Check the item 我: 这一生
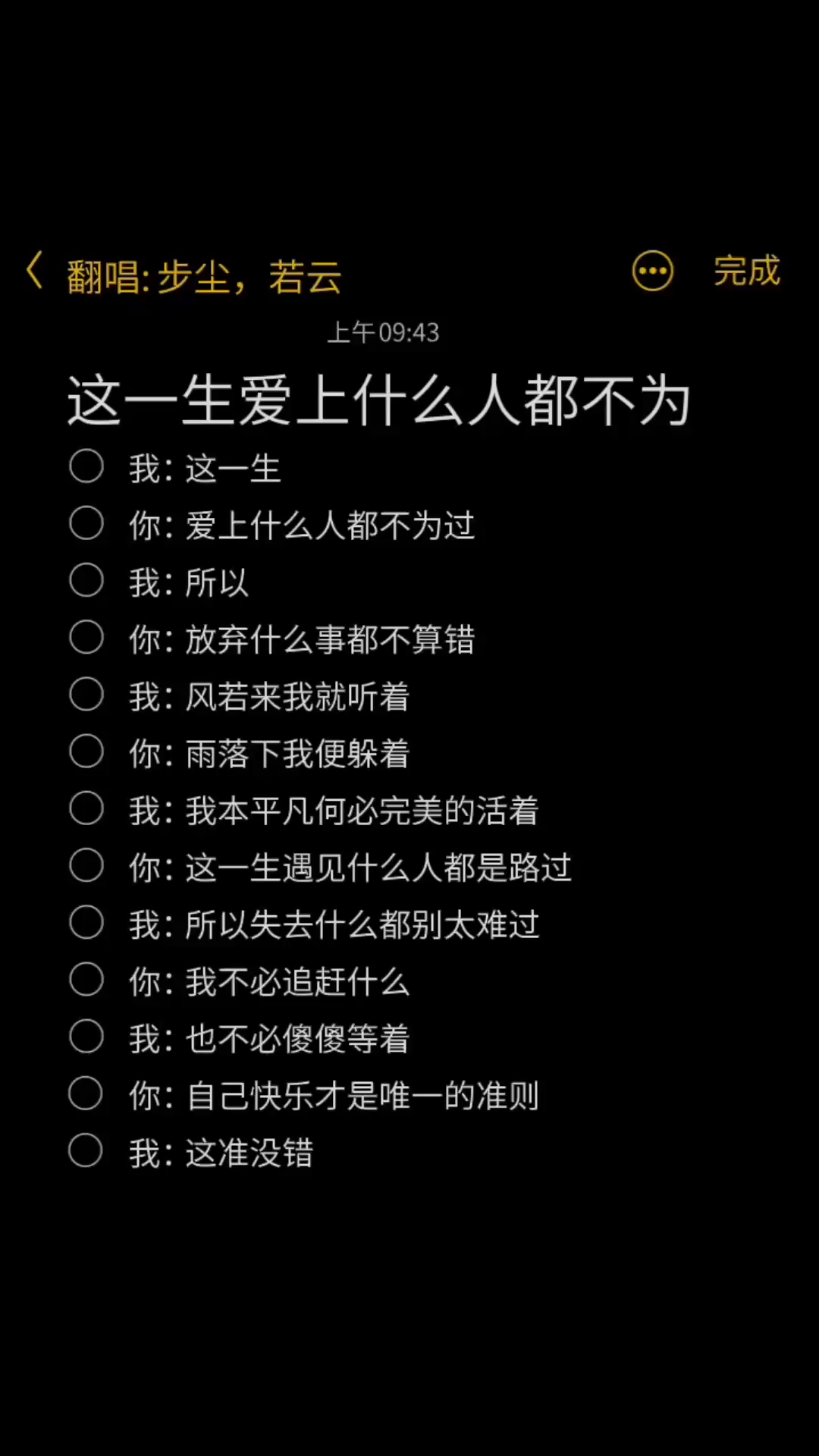The width and height of the screenshot is (819, 1456). tap(86, 466)
